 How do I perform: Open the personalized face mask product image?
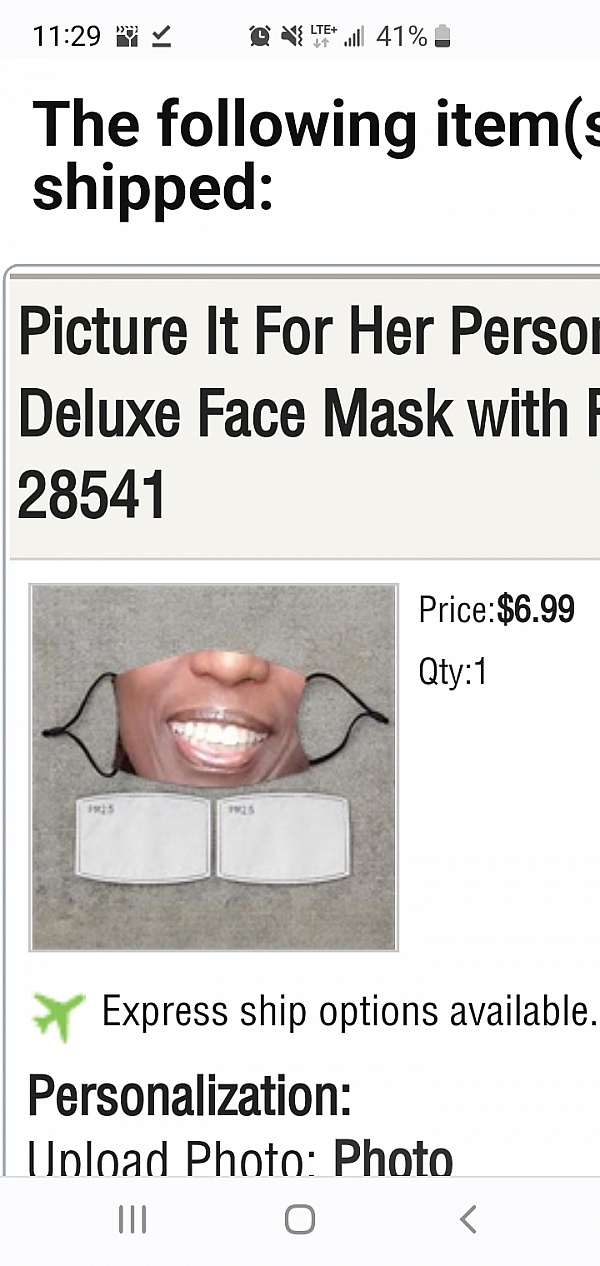tap(214, 767)
